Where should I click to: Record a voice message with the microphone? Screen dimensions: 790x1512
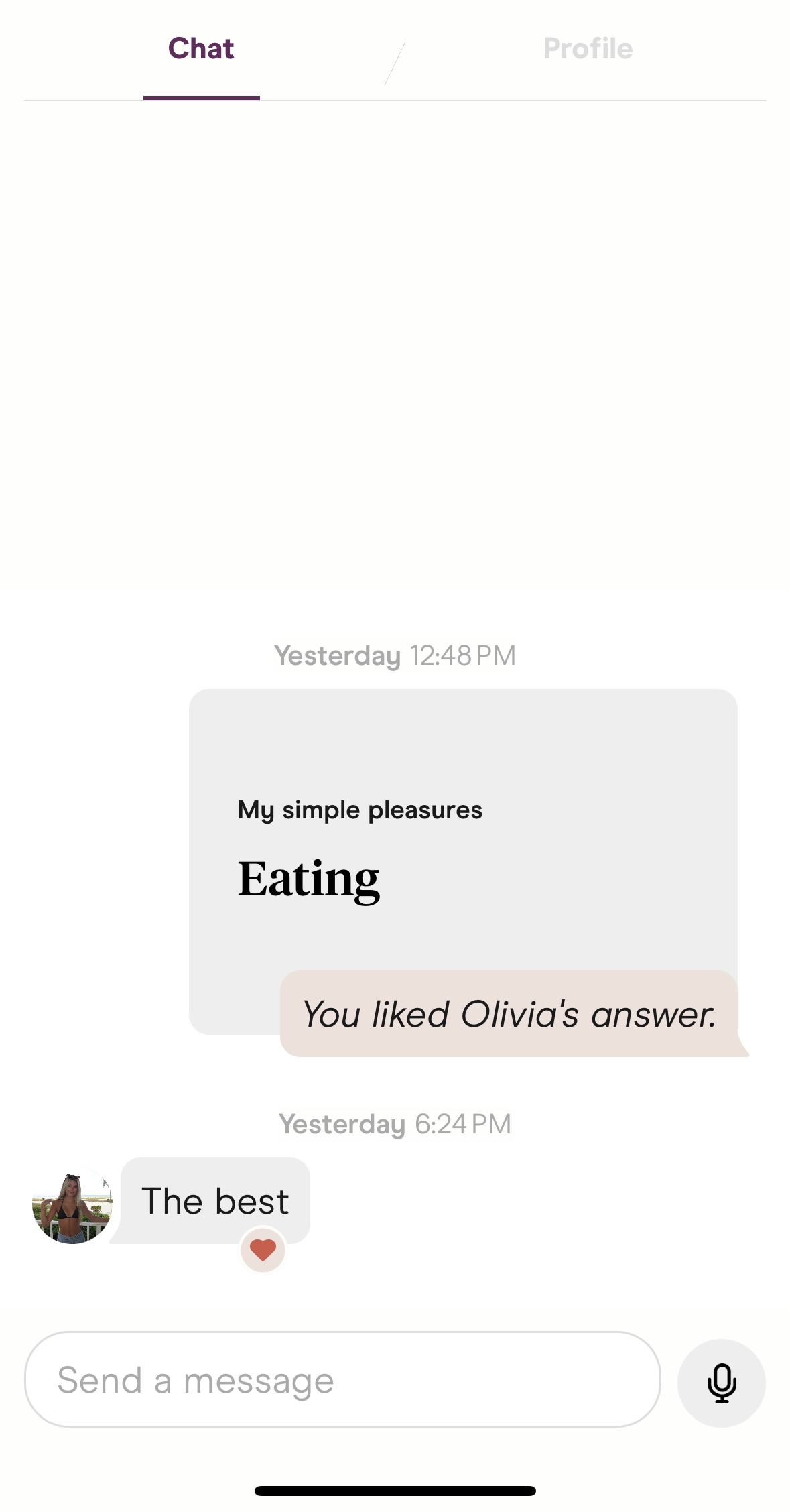pos(721,1383)
